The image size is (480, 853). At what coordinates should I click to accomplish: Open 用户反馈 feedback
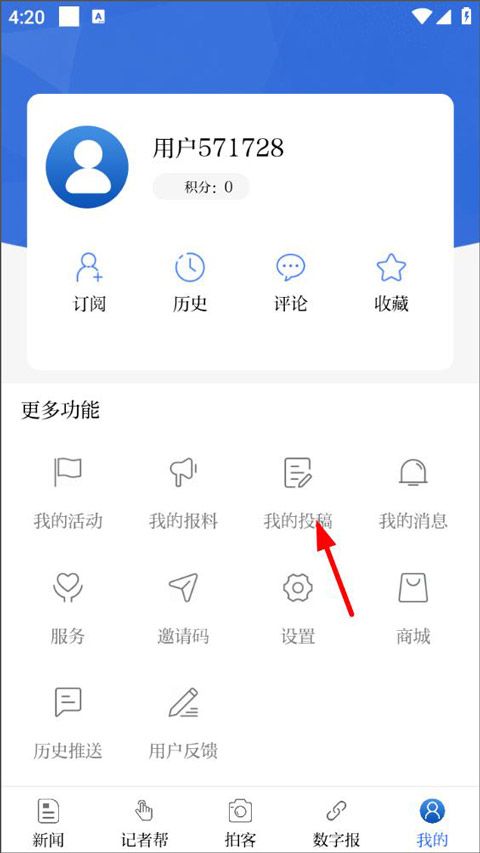pos(183,724)
